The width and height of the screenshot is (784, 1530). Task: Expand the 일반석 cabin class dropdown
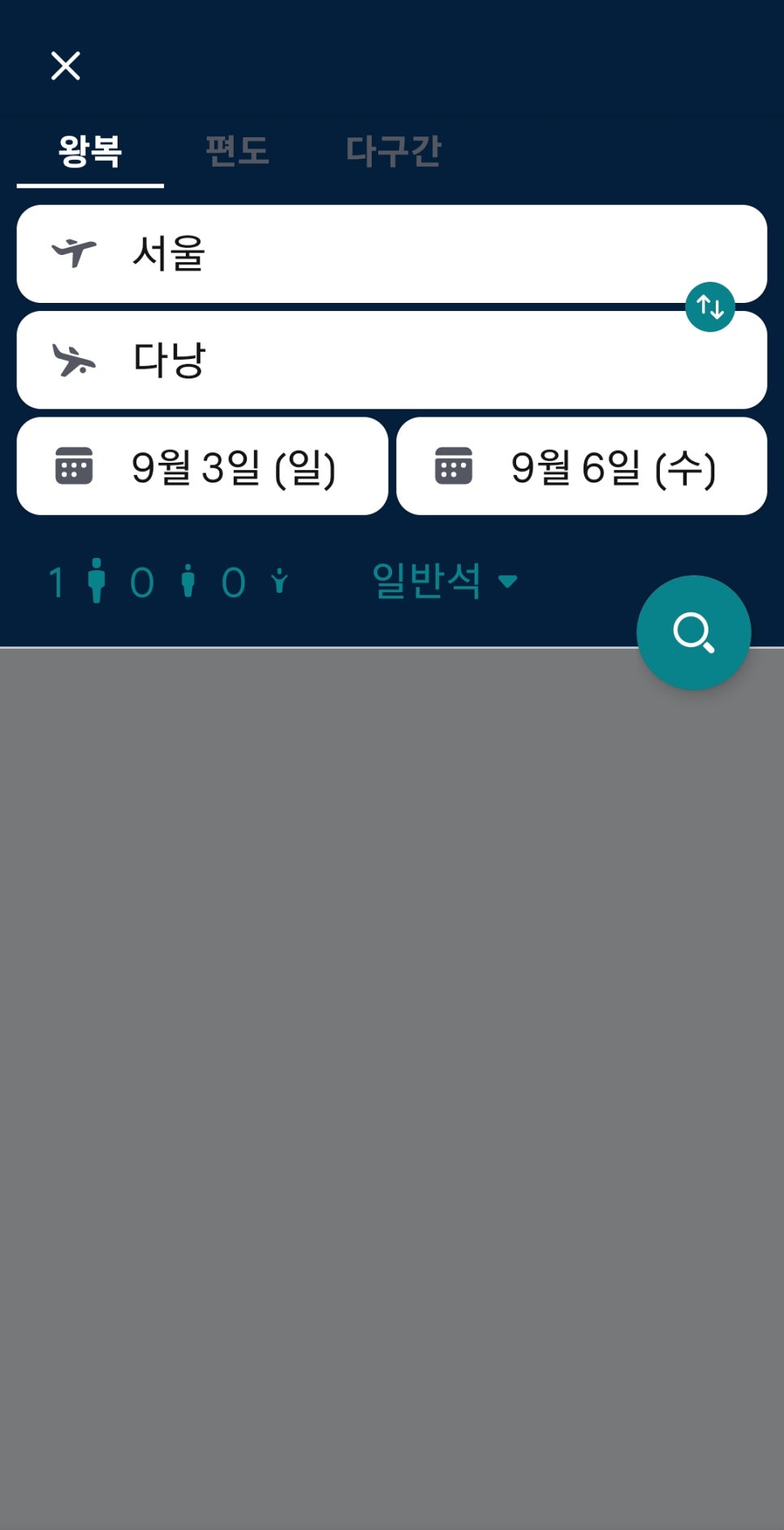coord(444,581)
